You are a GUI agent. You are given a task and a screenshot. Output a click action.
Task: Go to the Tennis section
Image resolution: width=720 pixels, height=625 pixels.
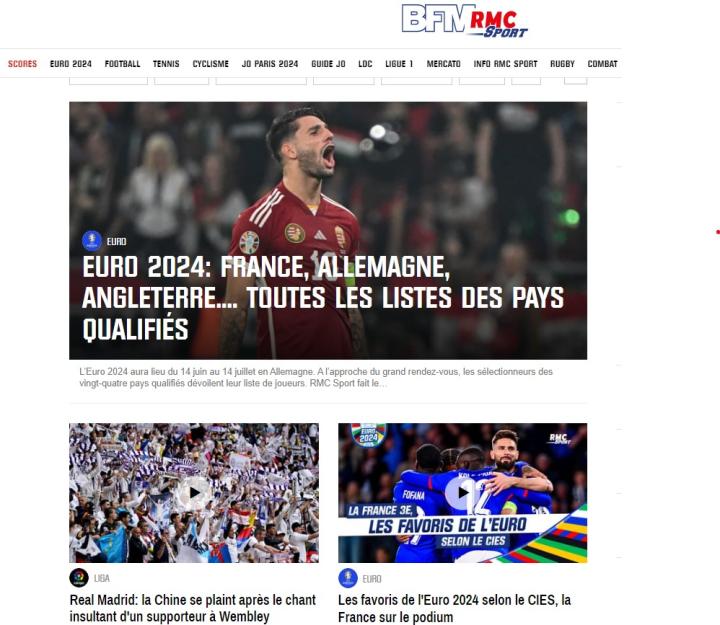click(166, 64)
